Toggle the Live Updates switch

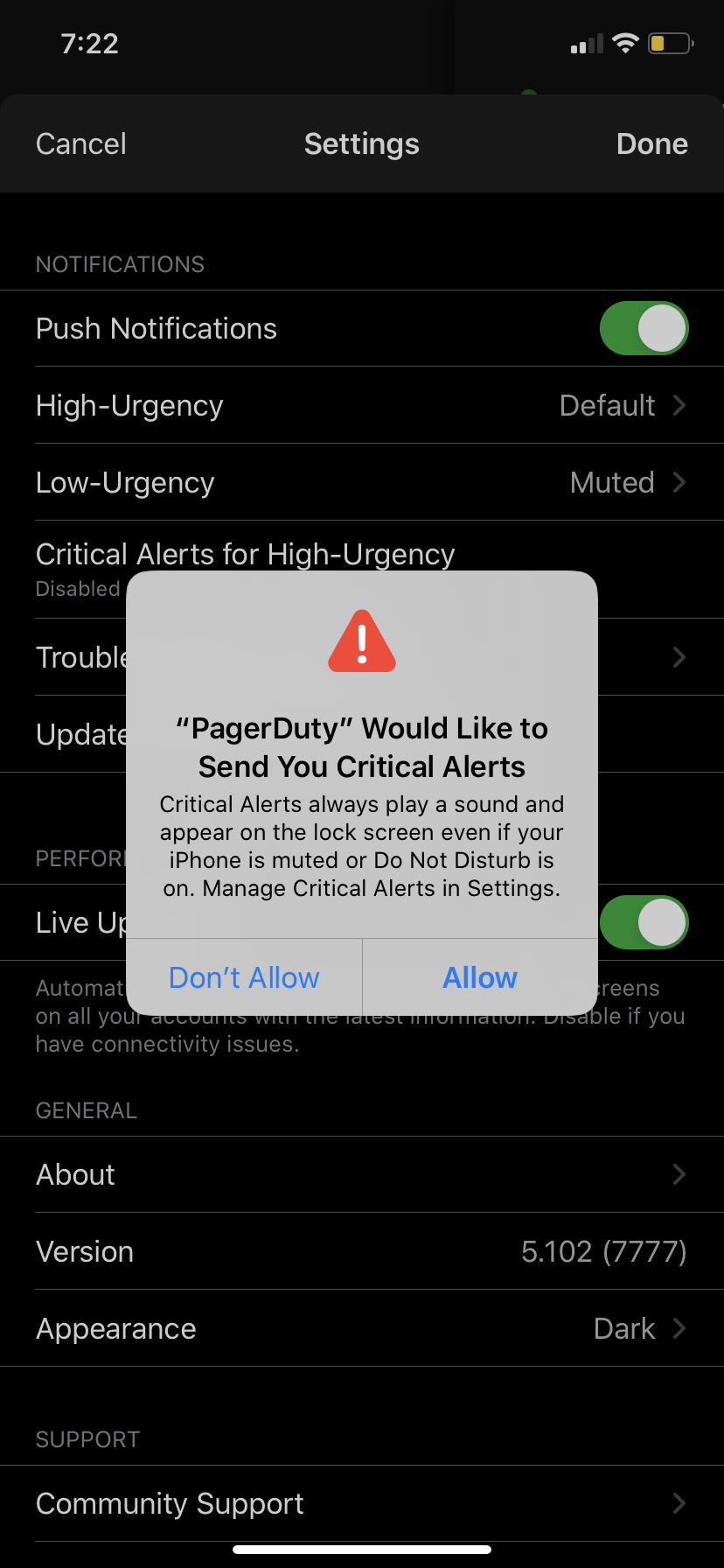click(x=644, y=922)
